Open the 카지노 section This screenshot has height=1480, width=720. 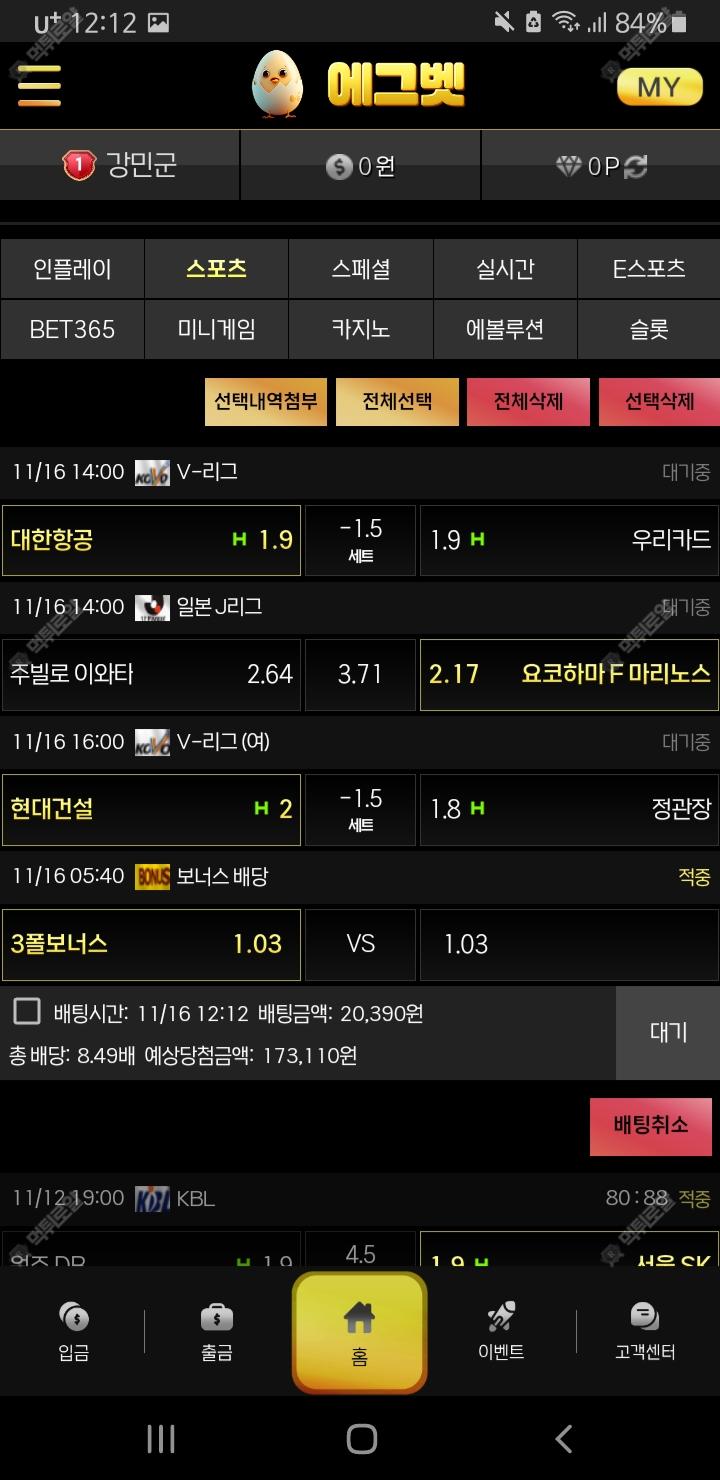(360, 329)
